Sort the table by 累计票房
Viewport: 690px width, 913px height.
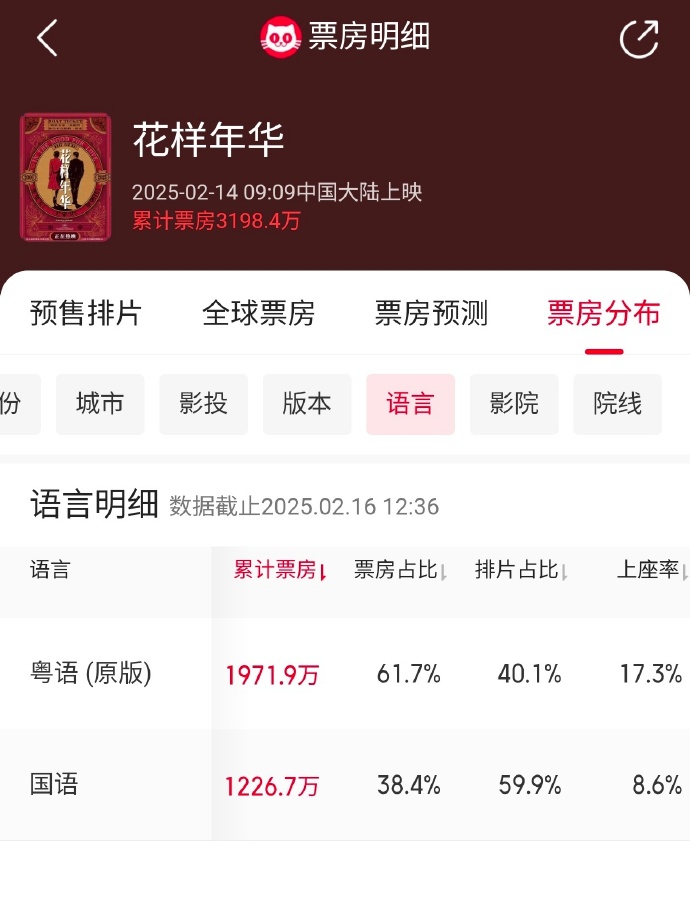coord(280,571)
